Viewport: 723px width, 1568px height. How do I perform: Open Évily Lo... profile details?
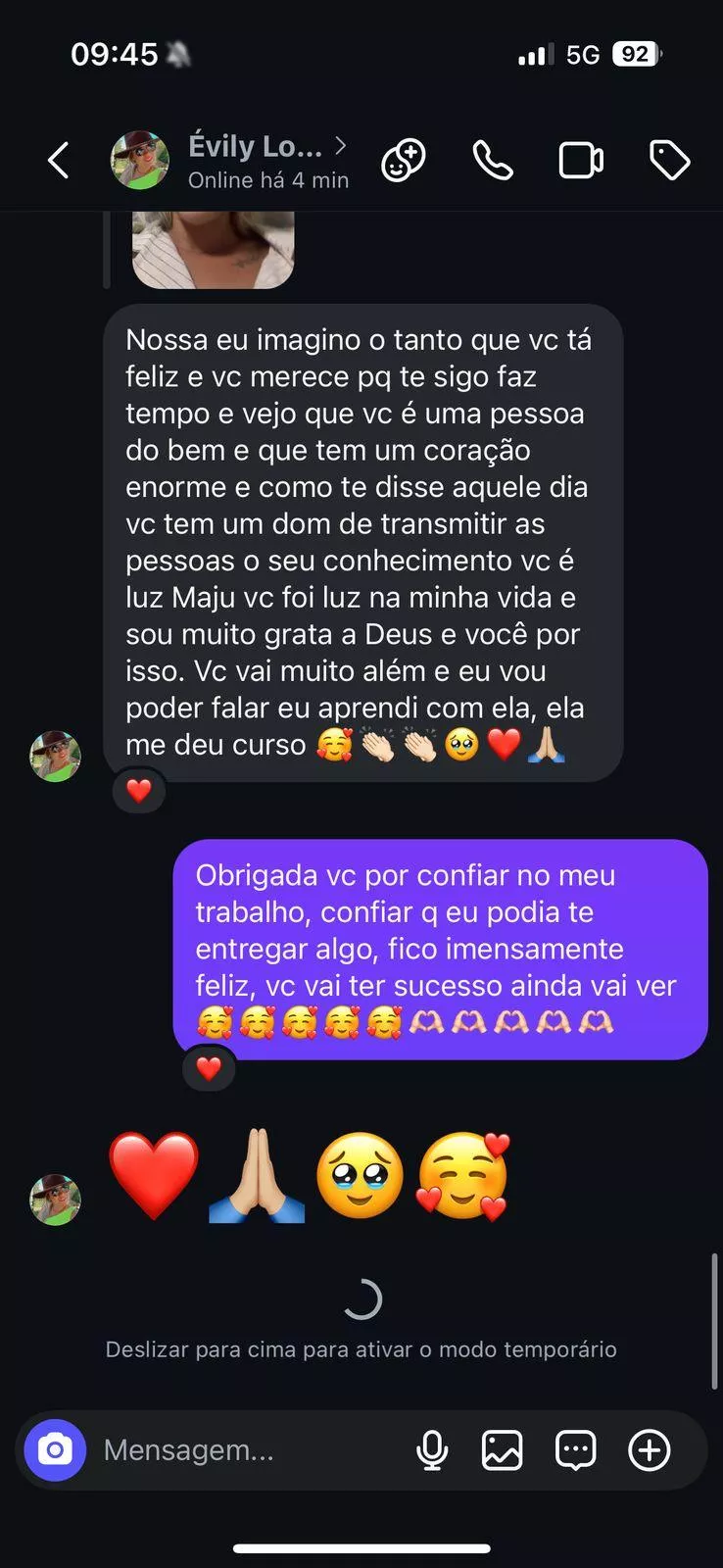point(255,160)
